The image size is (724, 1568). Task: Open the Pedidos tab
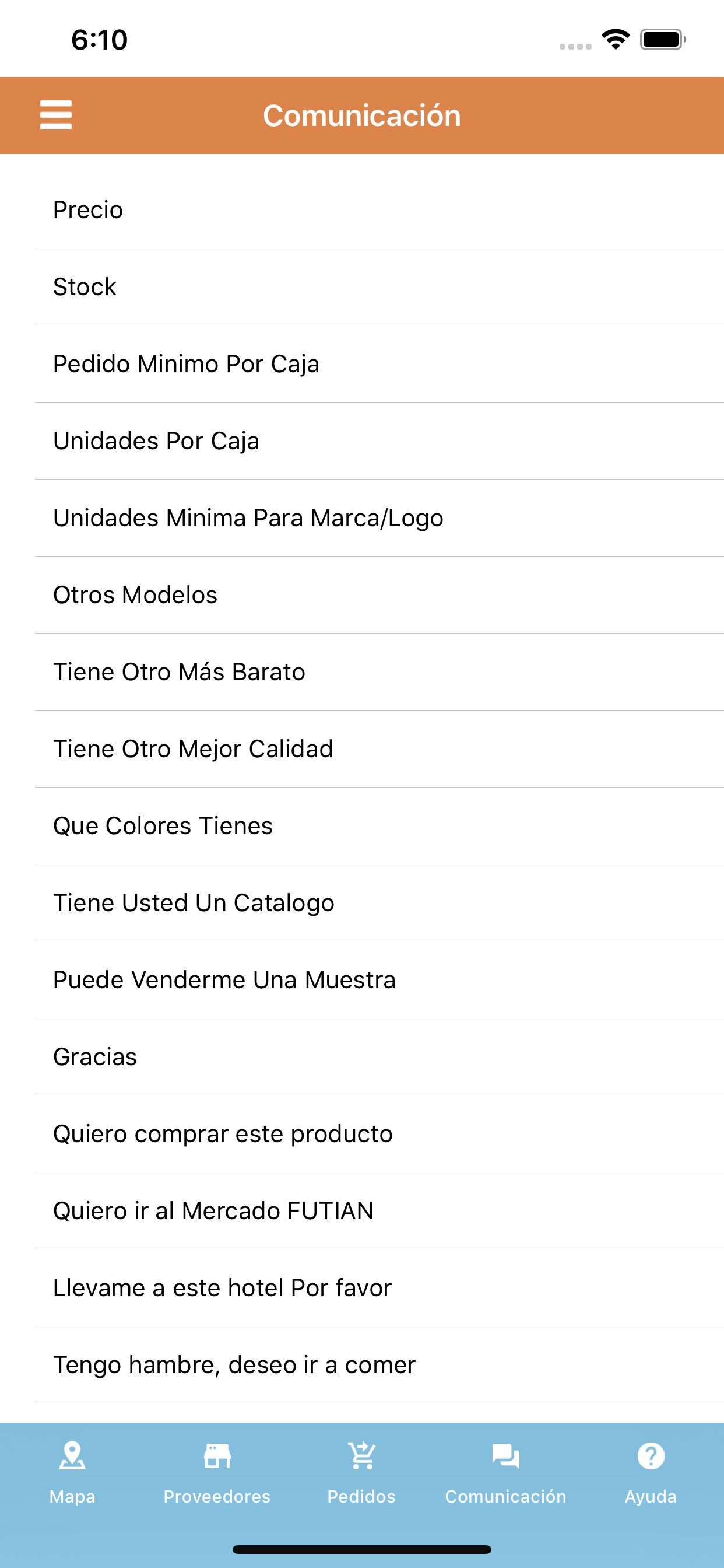coord(361,1472)
